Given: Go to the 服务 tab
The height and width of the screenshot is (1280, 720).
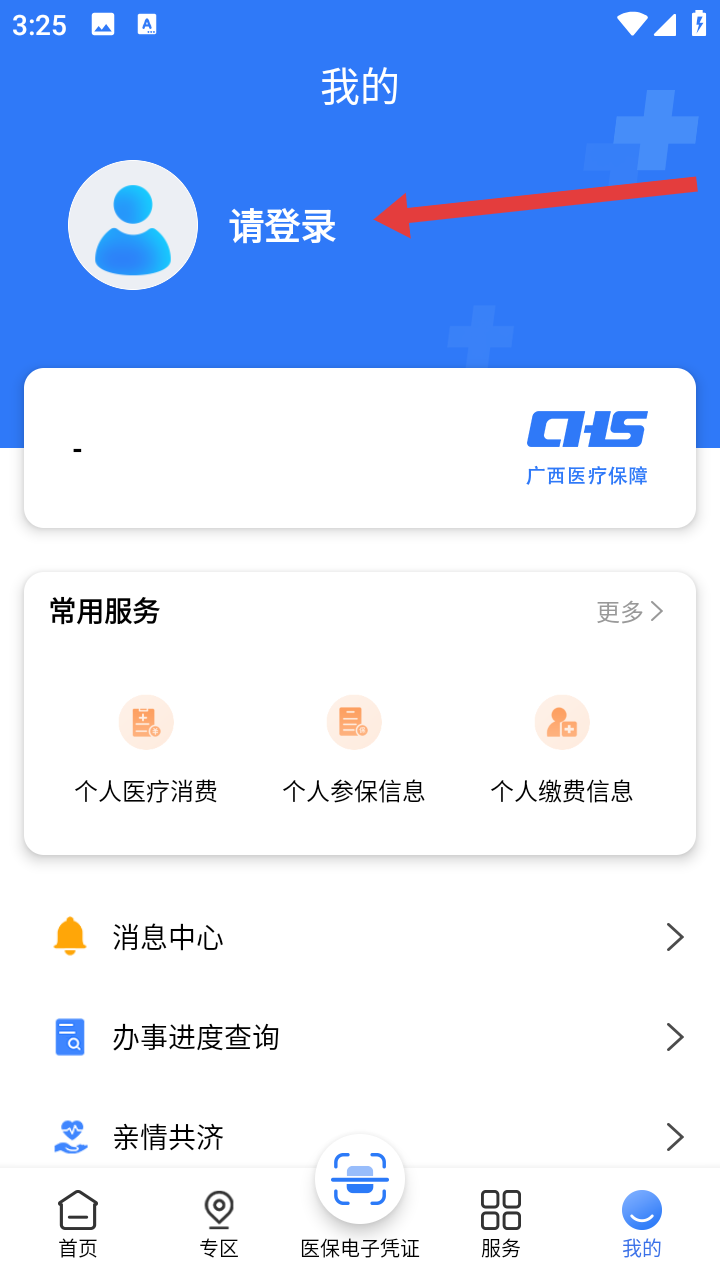Looking at the screenshot, I should pyautogui.click(x=501, y=1223).
